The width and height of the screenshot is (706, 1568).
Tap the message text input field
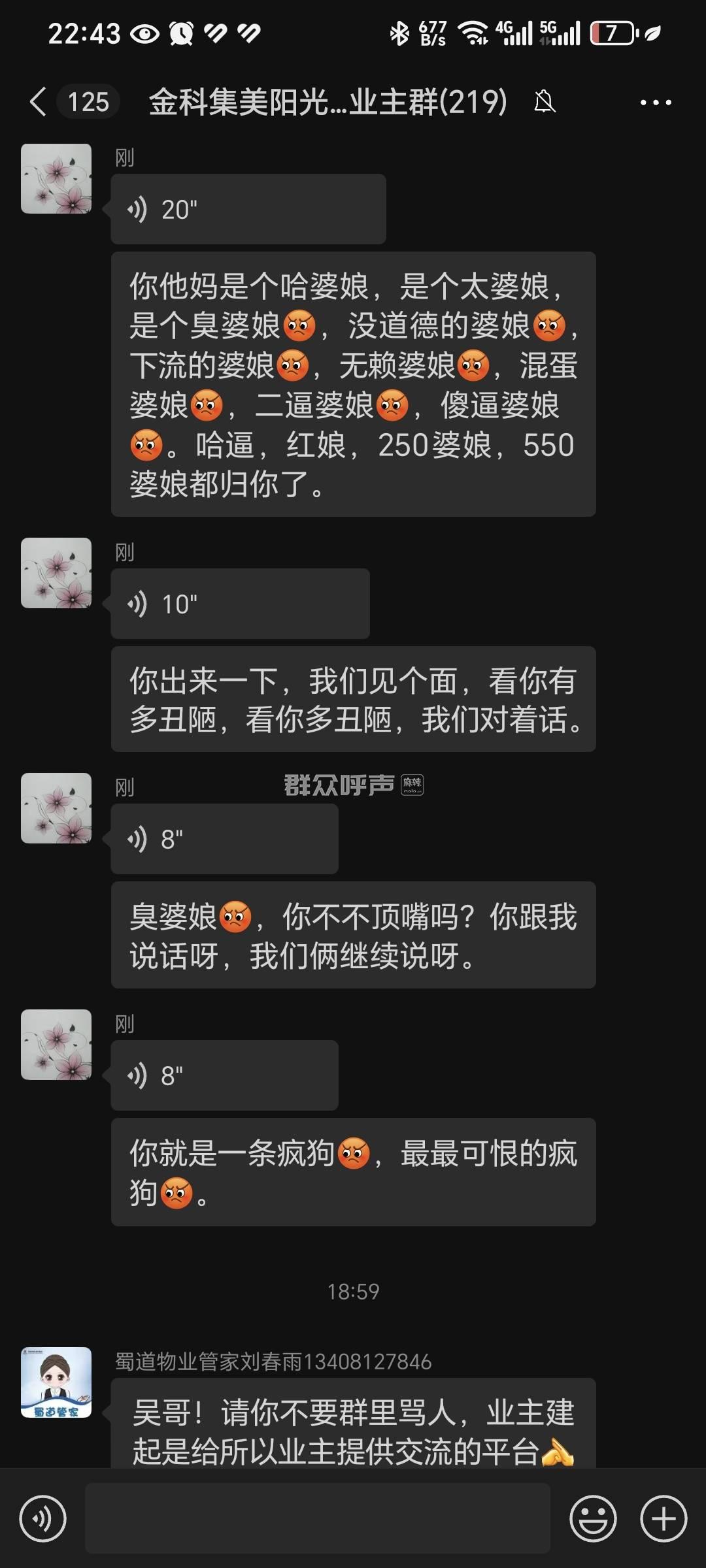click(x=317, y=1518)
